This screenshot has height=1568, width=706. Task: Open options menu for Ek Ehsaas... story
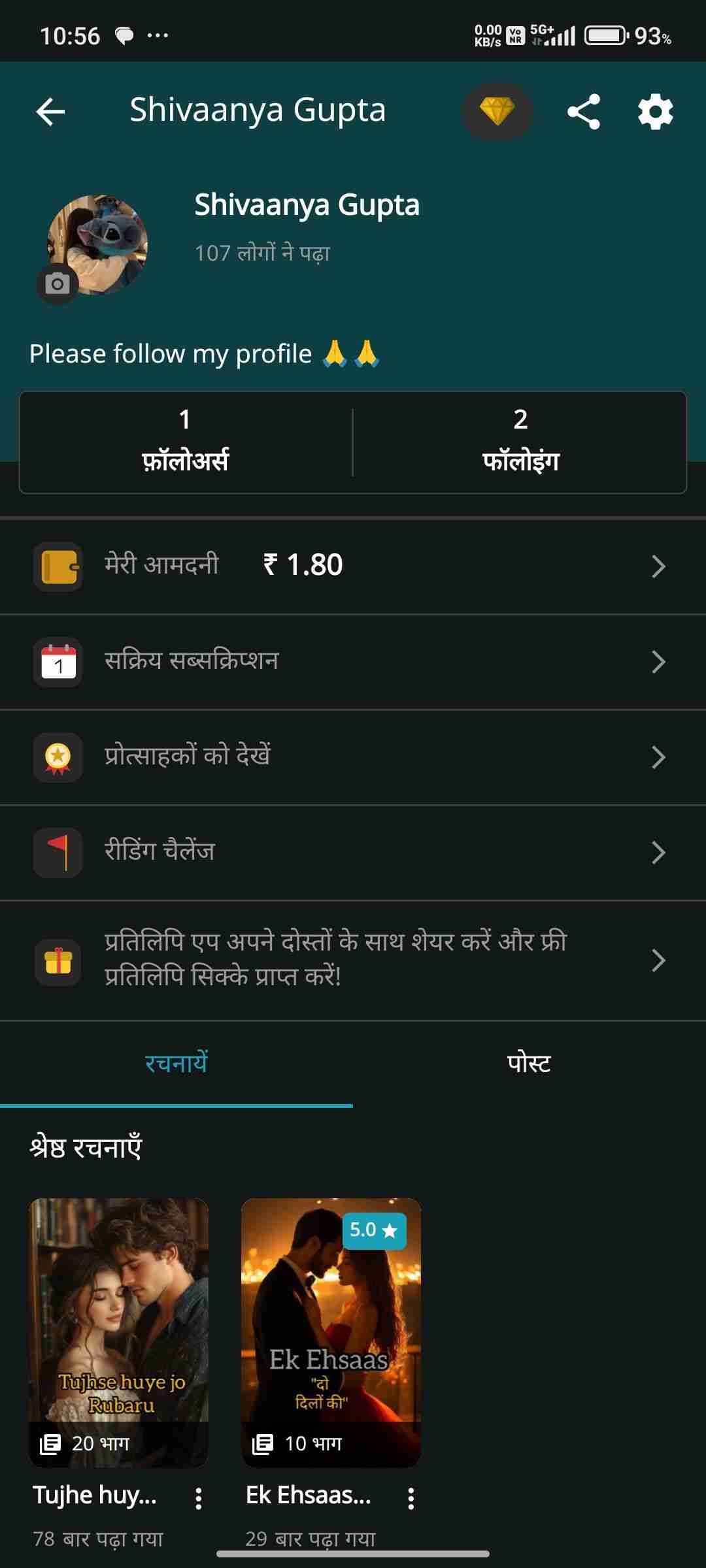[x=411, y=1497]
